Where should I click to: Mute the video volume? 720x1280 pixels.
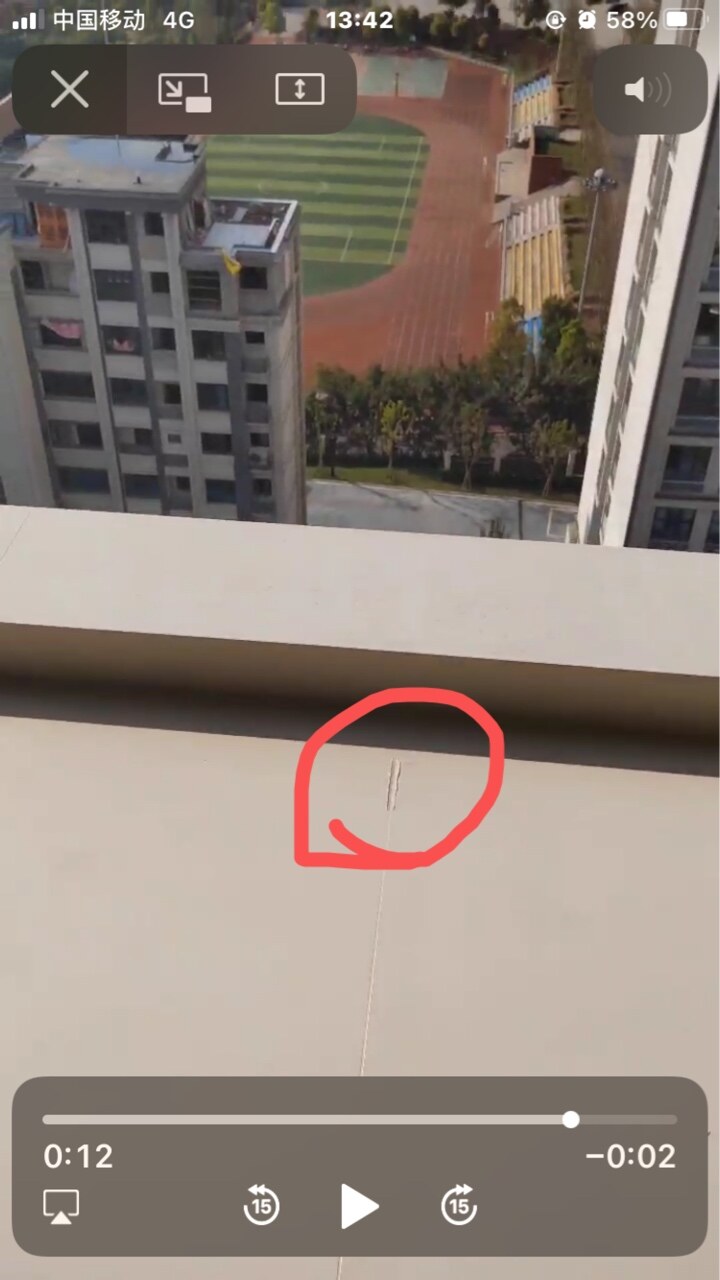(x=648, y=91)
